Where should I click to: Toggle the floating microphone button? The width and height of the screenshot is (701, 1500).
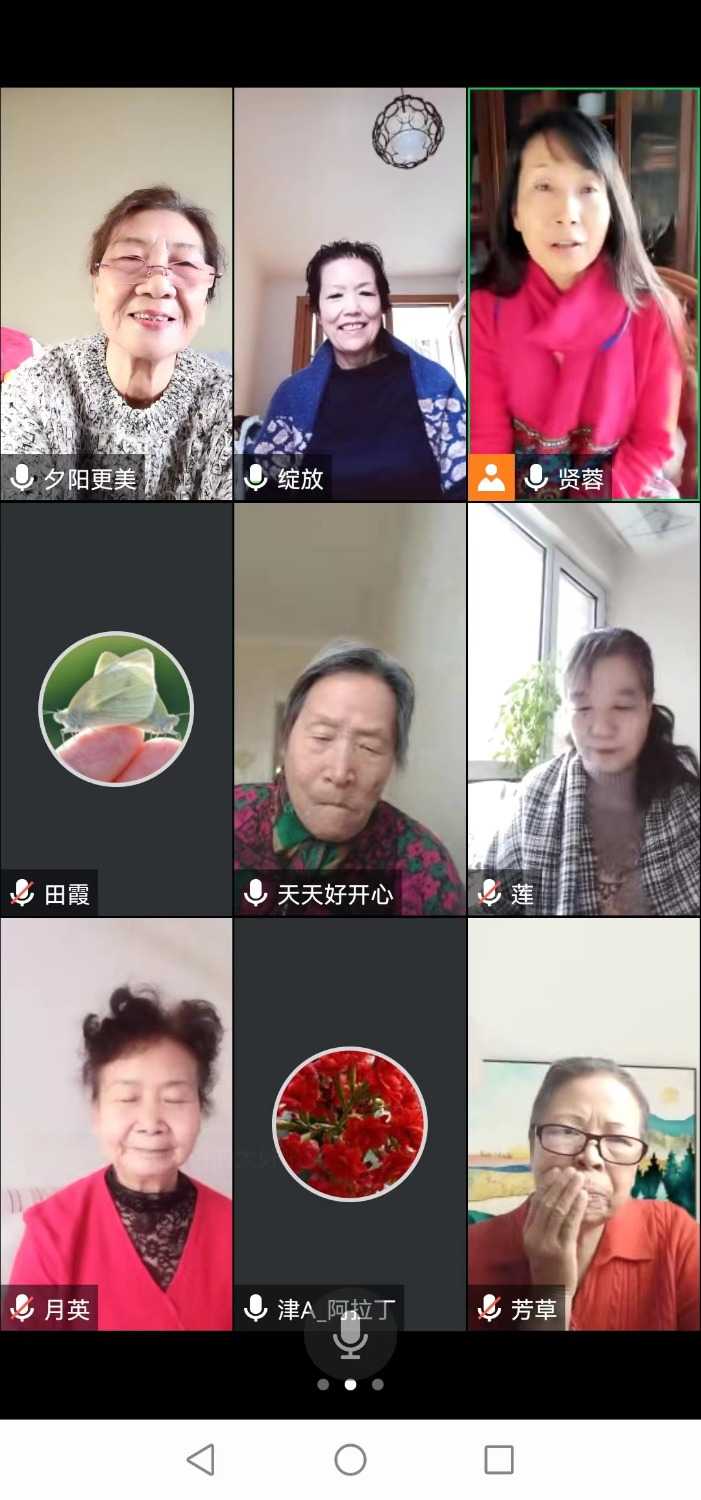pos(350,1336)
